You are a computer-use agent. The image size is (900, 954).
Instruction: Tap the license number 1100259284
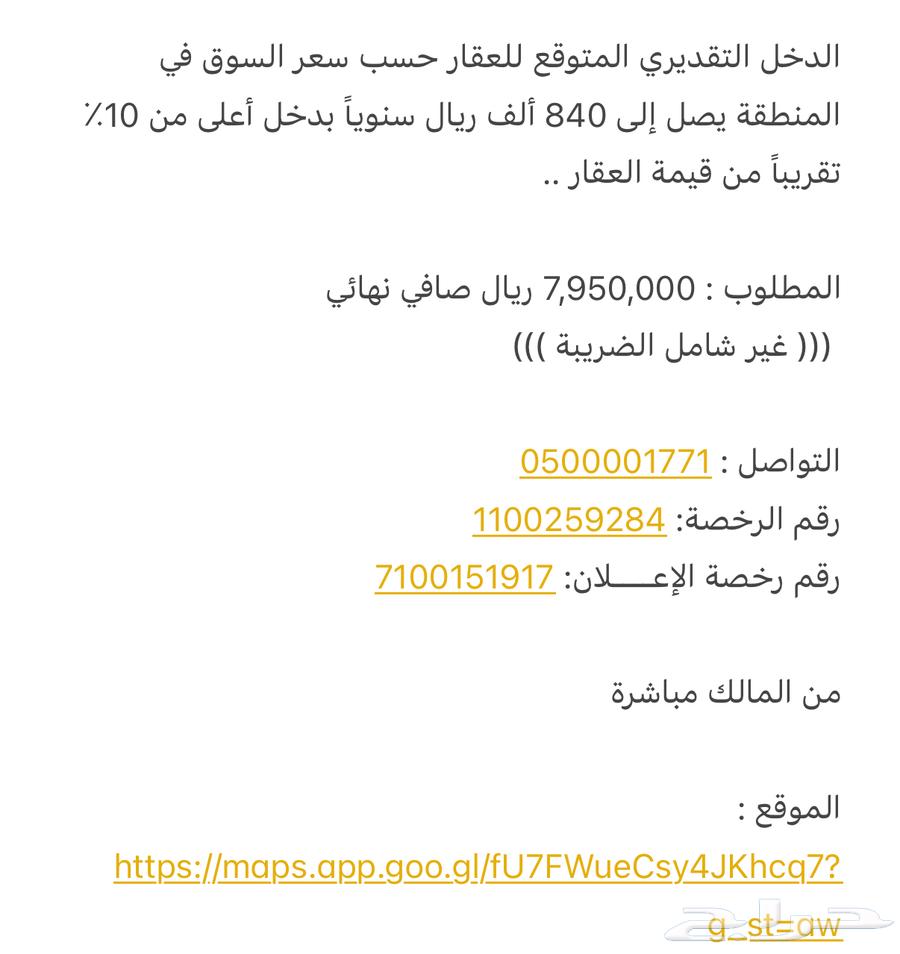click(568, 520)
